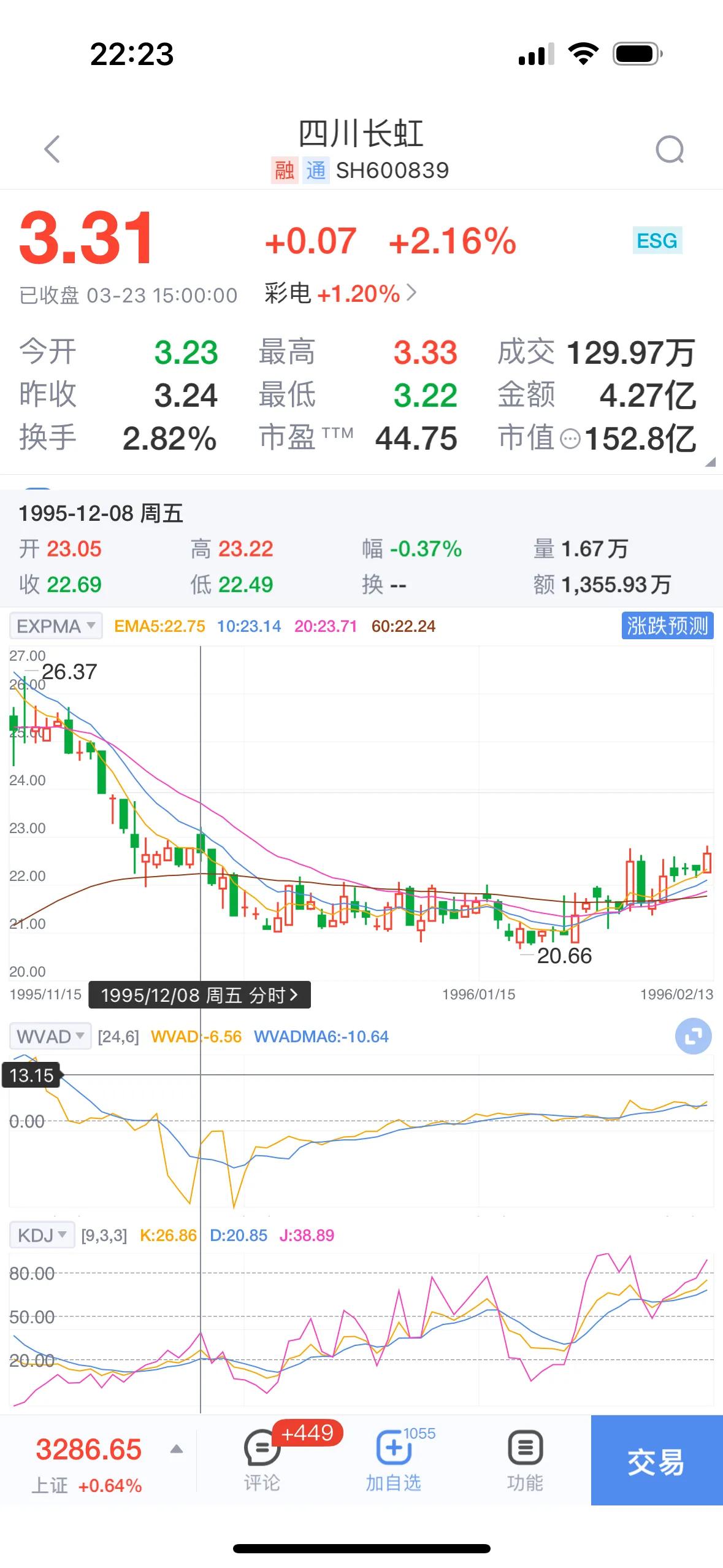
Task: Open the 涨跌预测 prediction feature
Action: click(667, 626)
